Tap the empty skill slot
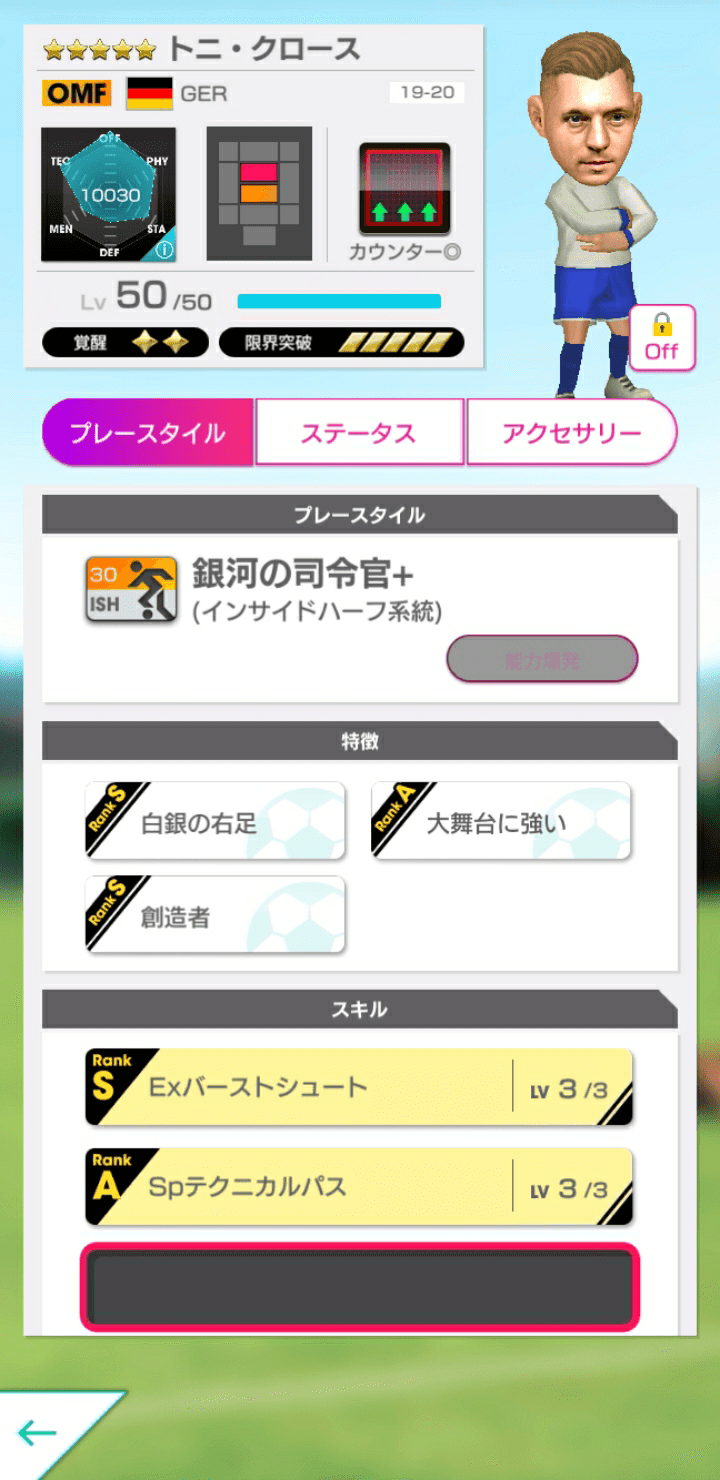 (359, 1287)
